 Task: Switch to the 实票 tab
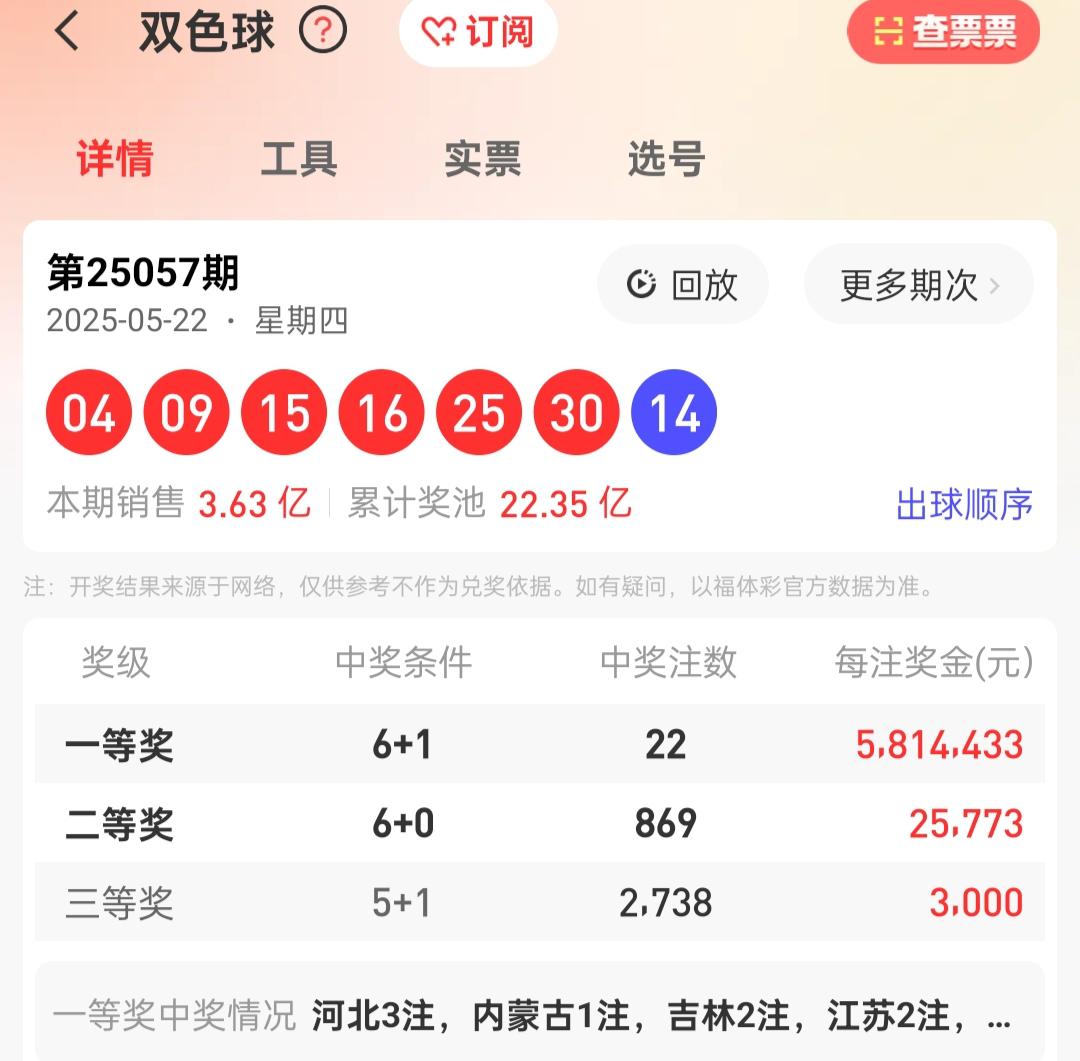[x=482, y=159]
